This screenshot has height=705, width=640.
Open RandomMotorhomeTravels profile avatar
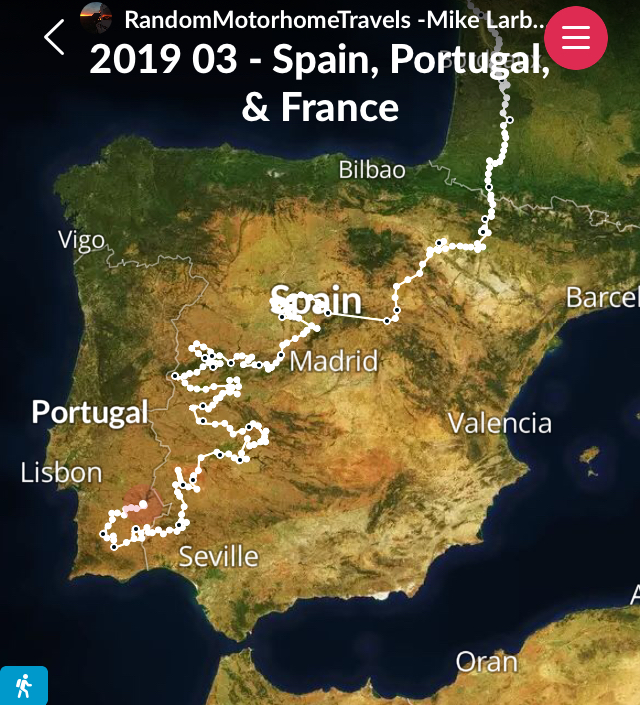pos(96,17)
